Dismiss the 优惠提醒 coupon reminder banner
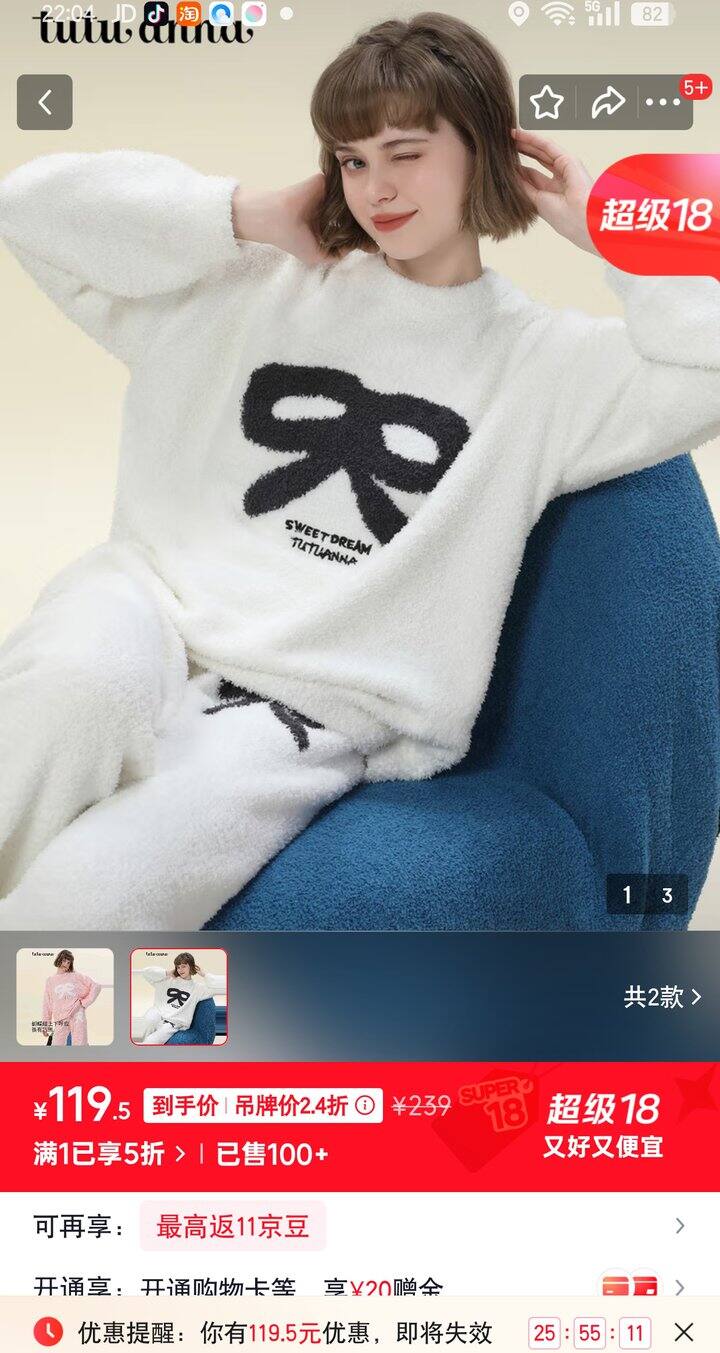720x1353 pixels. [684, 1332]
